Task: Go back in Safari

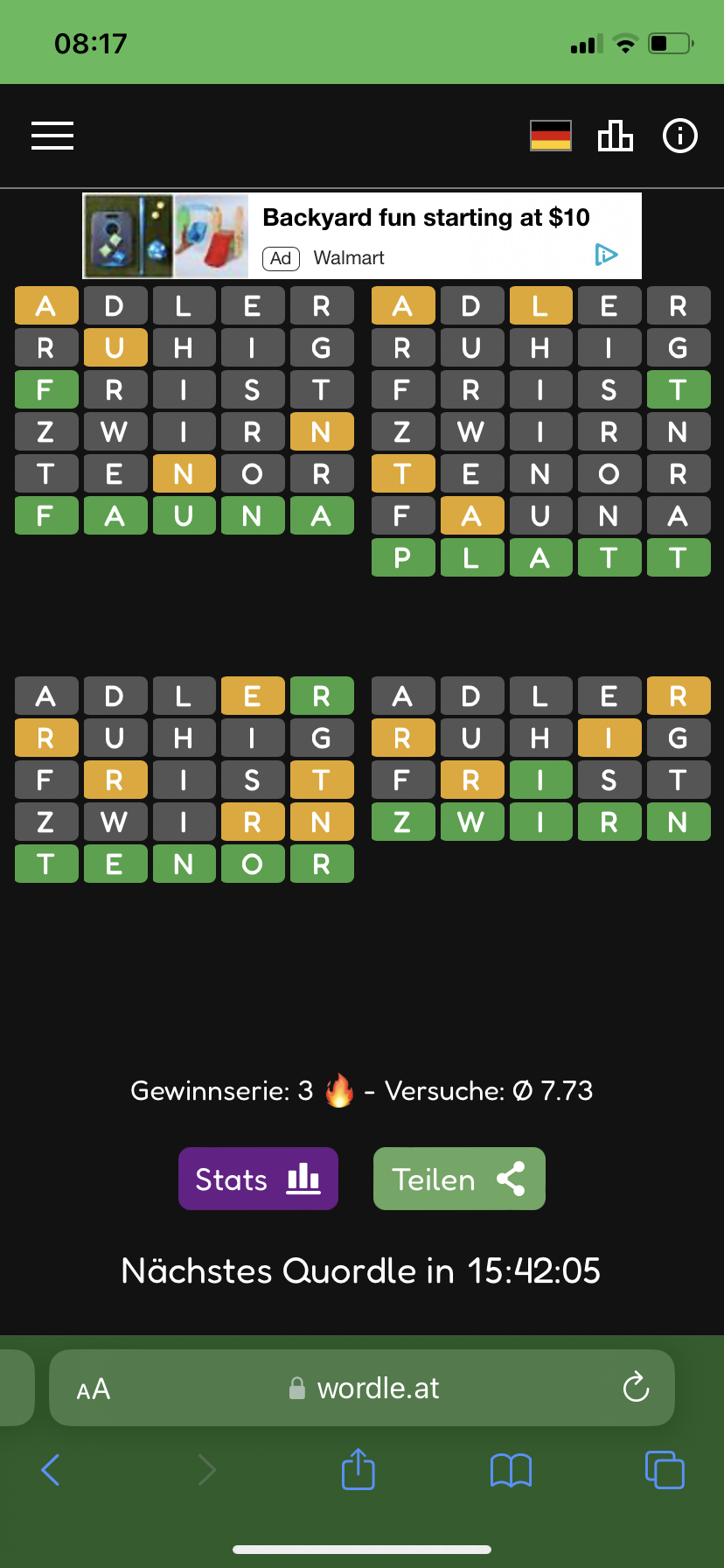Action: (51, 1470)
